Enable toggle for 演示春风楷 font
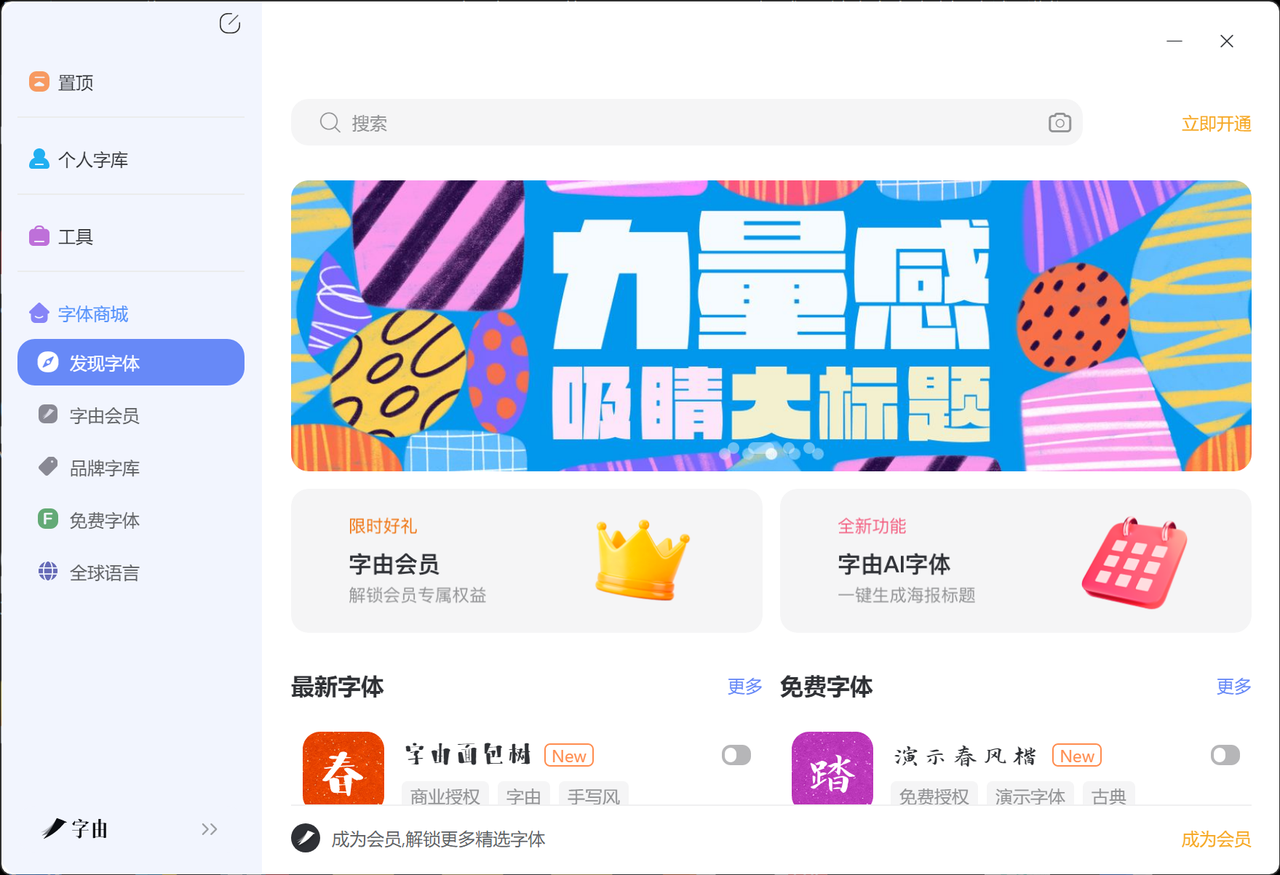This screenshot has width=1280, height=875. (1224, 756)
